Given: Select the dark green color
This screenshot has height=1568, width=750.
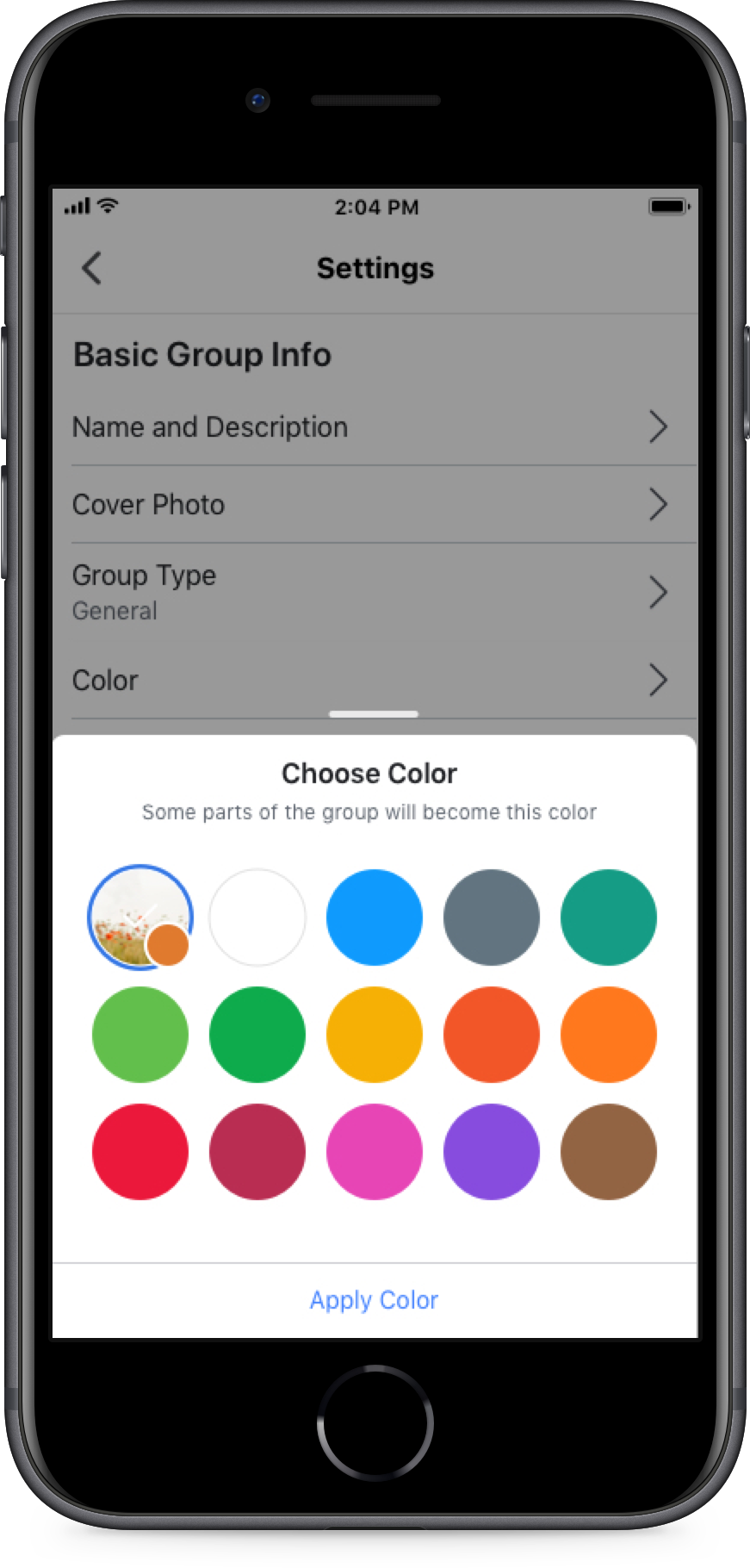Looking at the screenshot, I should pos(257,1034).
